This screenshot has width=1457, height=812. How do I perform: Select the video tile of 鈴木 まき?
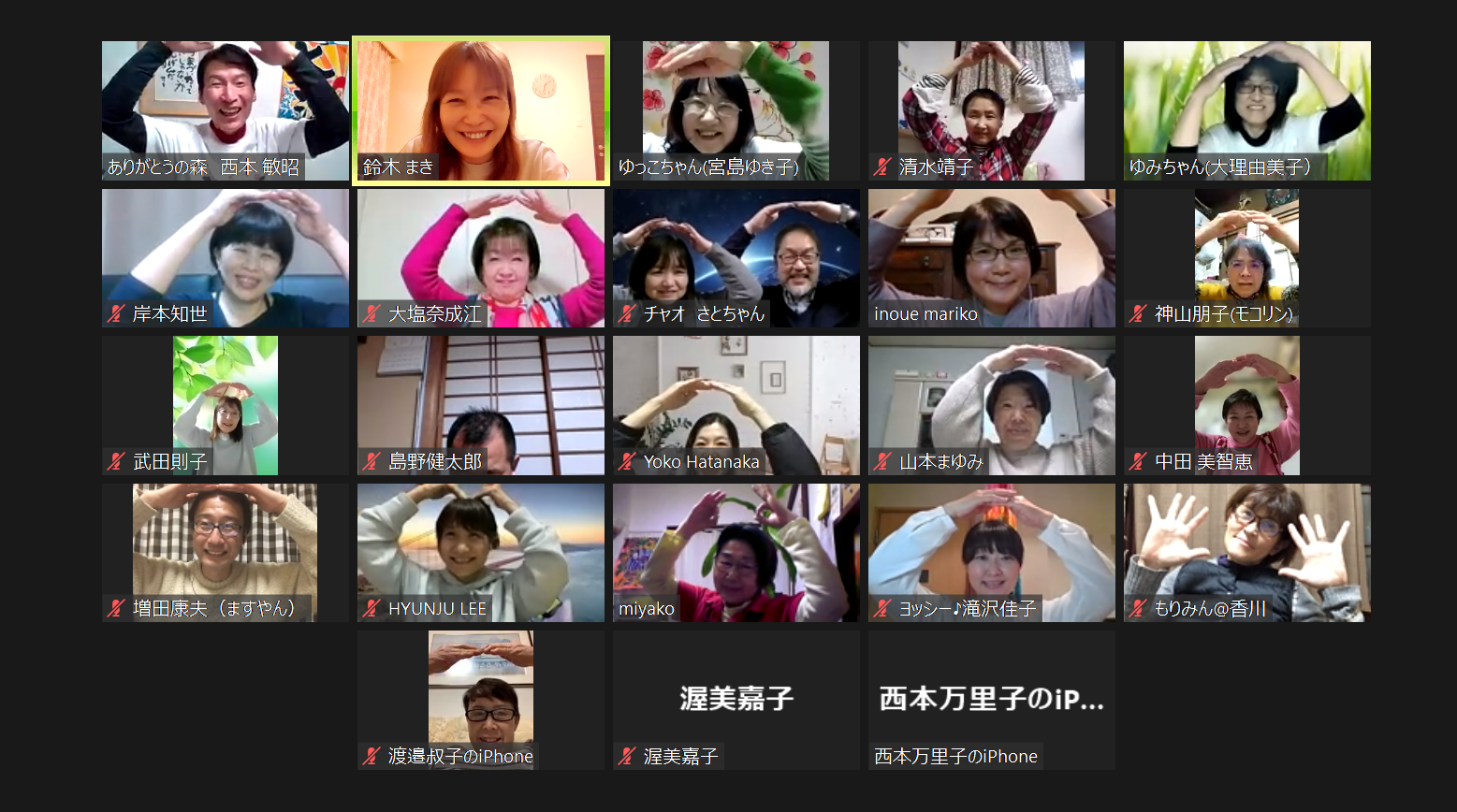(481, 110)
